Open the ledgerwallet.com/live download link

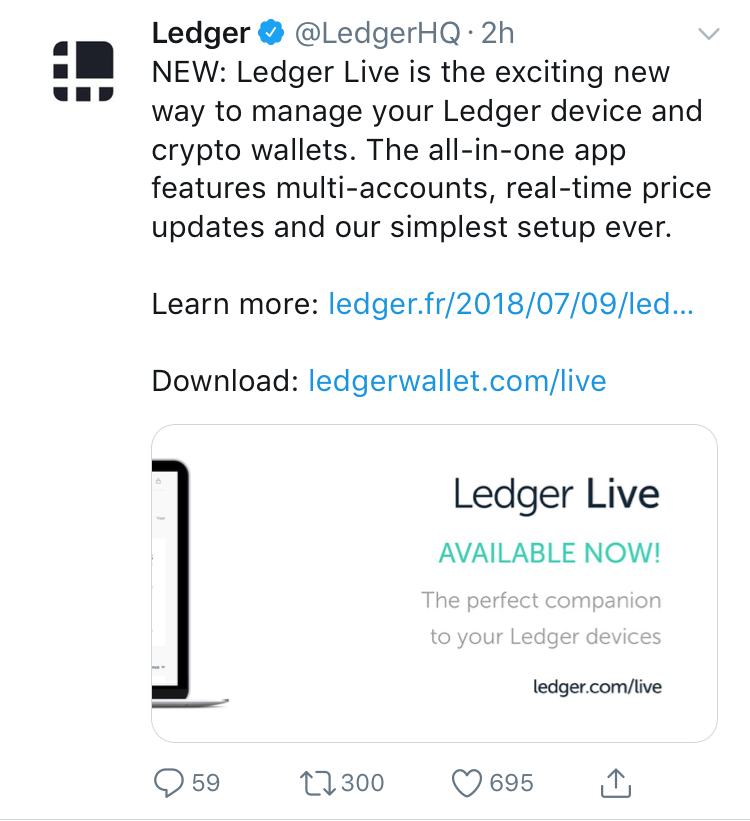tap(457, 381)
